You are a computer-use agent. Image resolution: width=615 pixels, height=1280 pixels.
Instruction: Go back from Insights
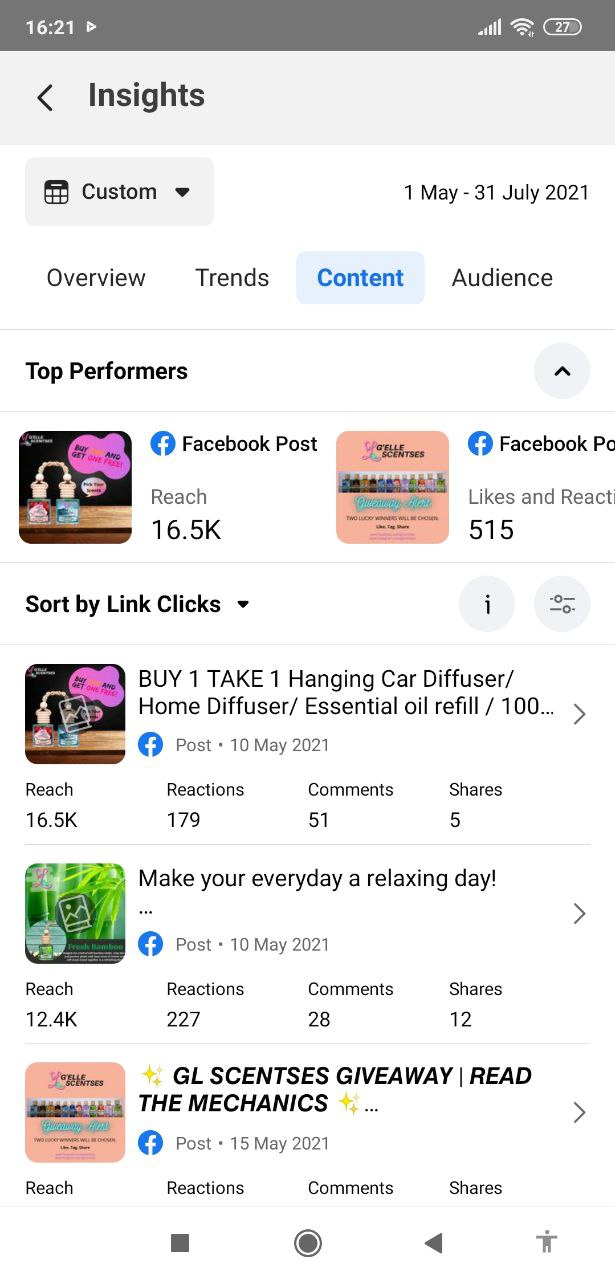click(44, 97)
